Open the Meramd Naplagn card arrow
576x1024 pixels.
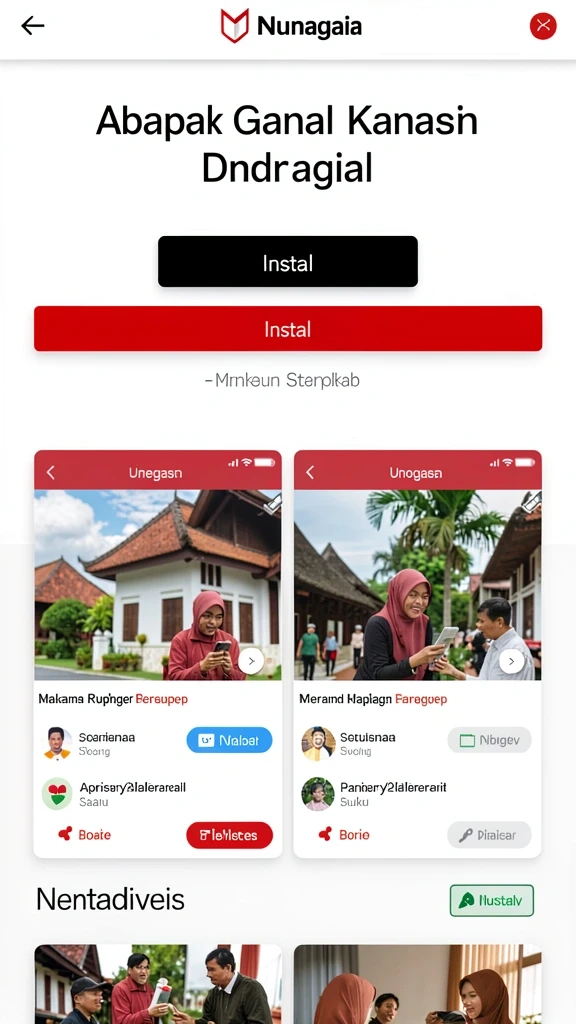point(511,662)
